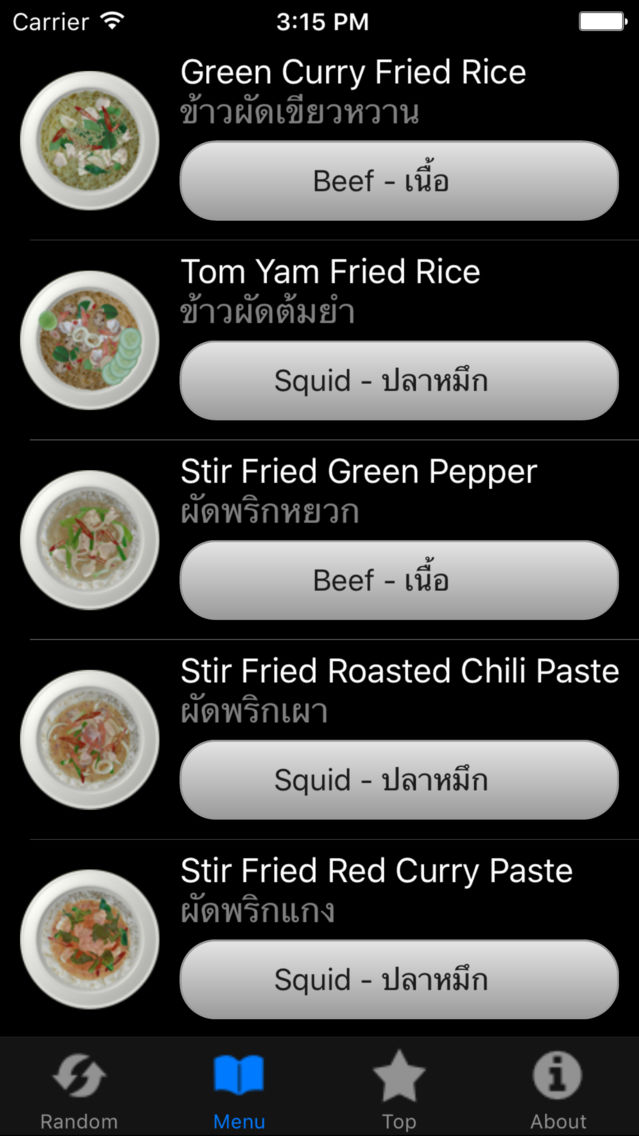View the Stir Fried Roasted Chili Paste image
The height and width of the screenshot is (1136, 639).
pyautogui.click(x=90, y=740)
